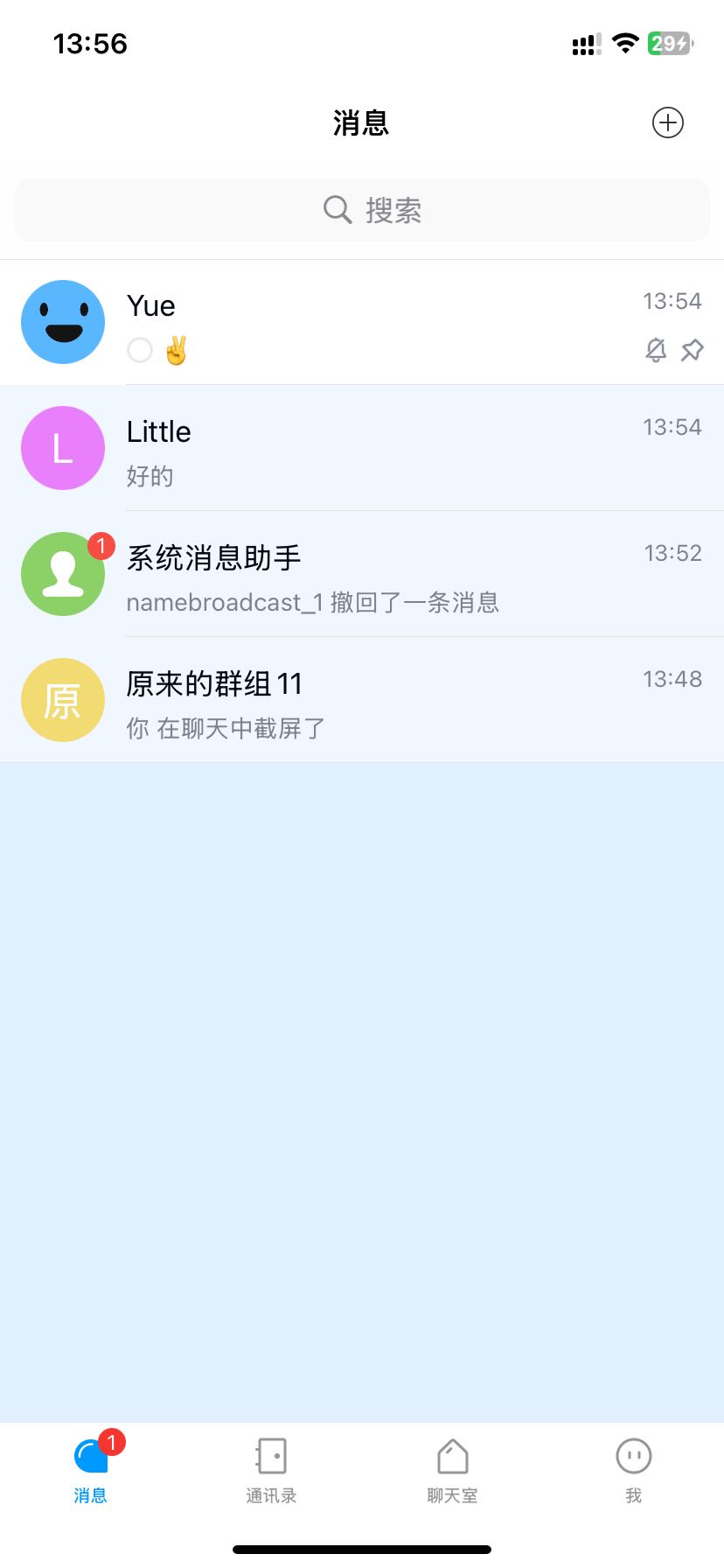This screenshot has width=724, height=1568.
Task: Tap the 我 profile icon
Action: [633, 1455]
